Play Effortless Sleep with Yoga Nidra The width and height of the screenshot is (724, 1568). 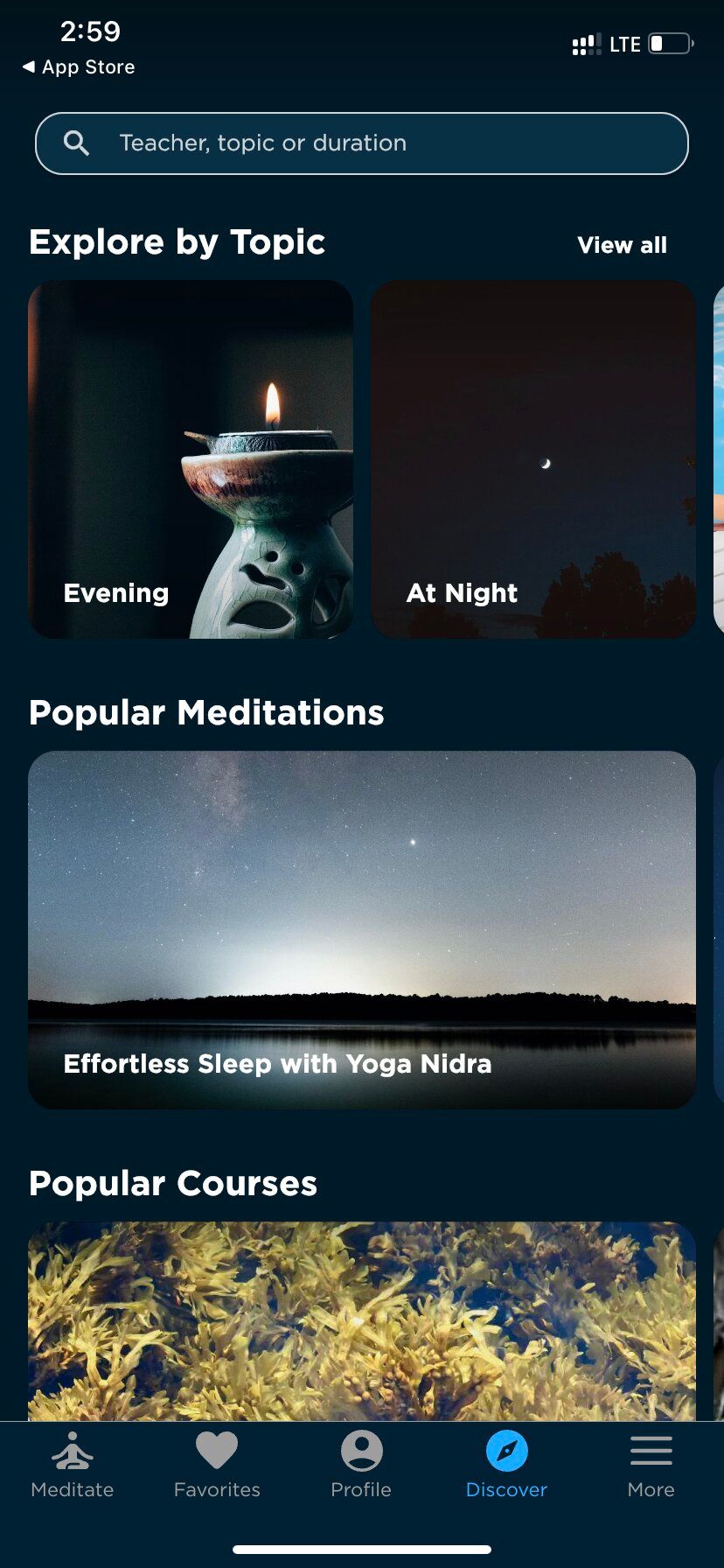pos(361,930)
